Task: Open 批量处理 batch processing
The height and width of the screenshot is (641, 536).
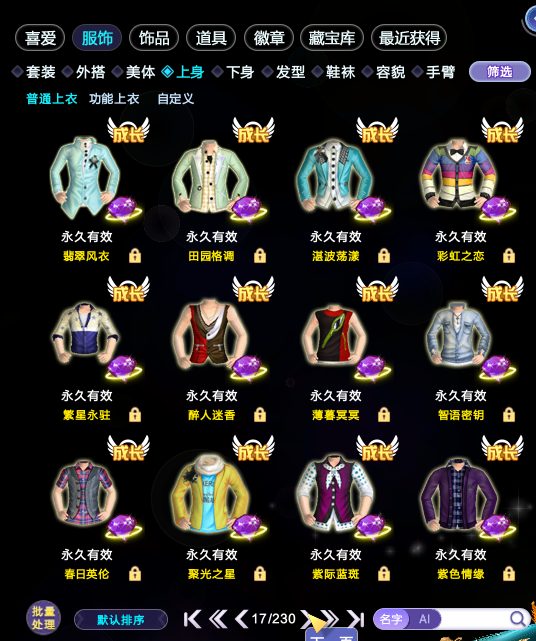Action: coord(43,617)
